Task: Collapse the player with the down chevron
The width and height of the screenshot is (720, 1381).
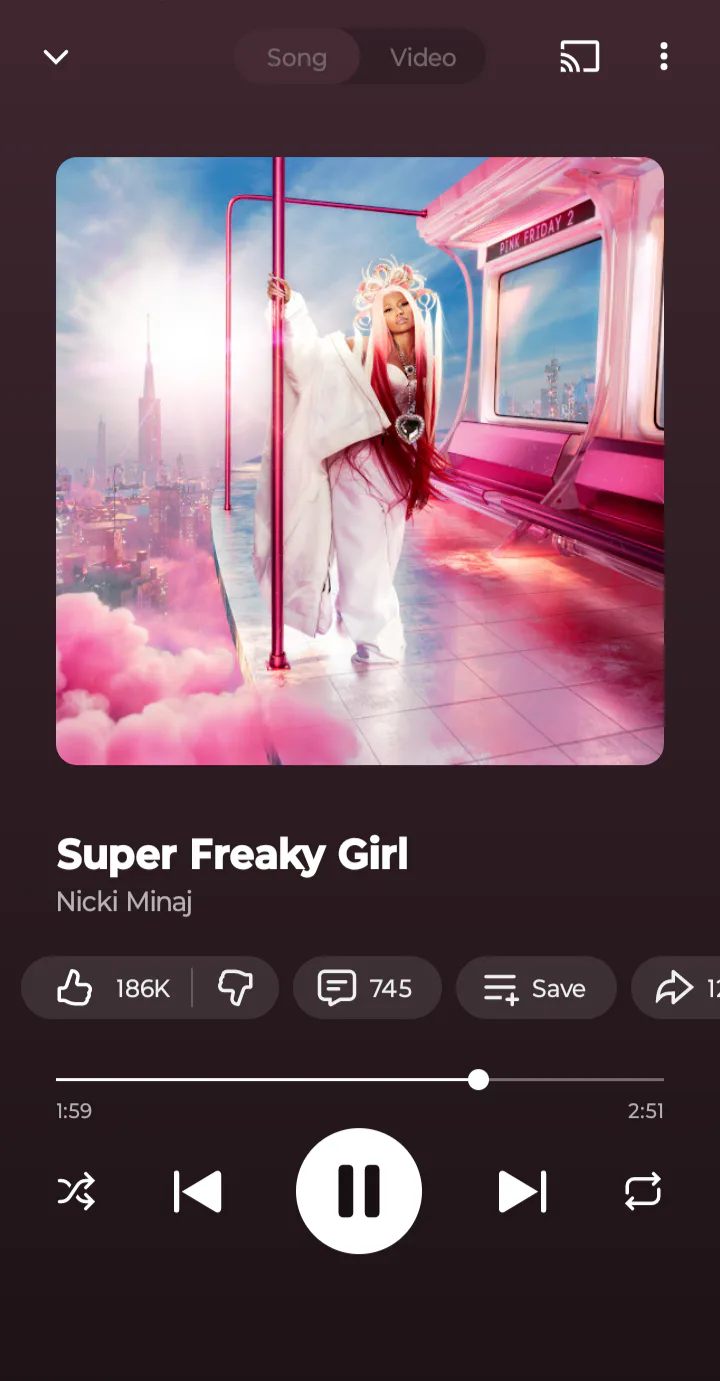Action: point(56,57)
